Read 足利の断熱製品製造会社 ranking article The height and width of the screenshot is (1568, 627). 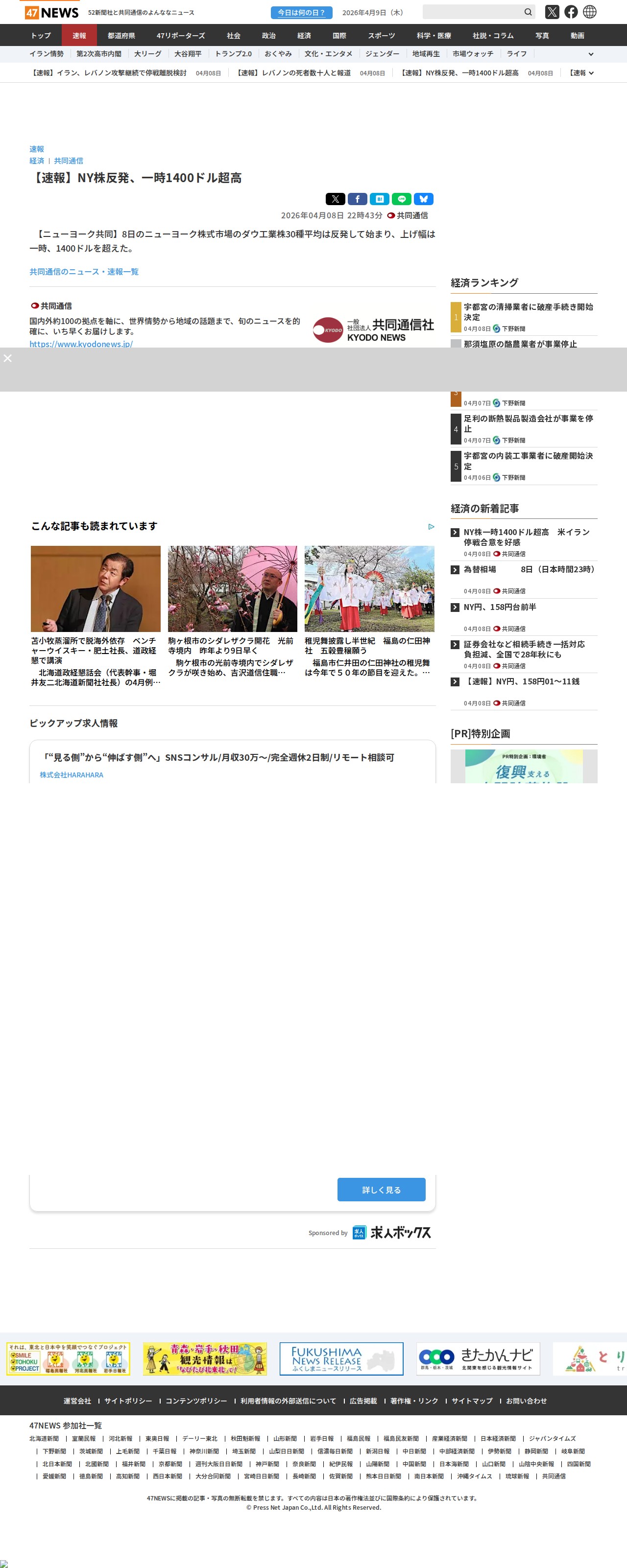[528, 423]
